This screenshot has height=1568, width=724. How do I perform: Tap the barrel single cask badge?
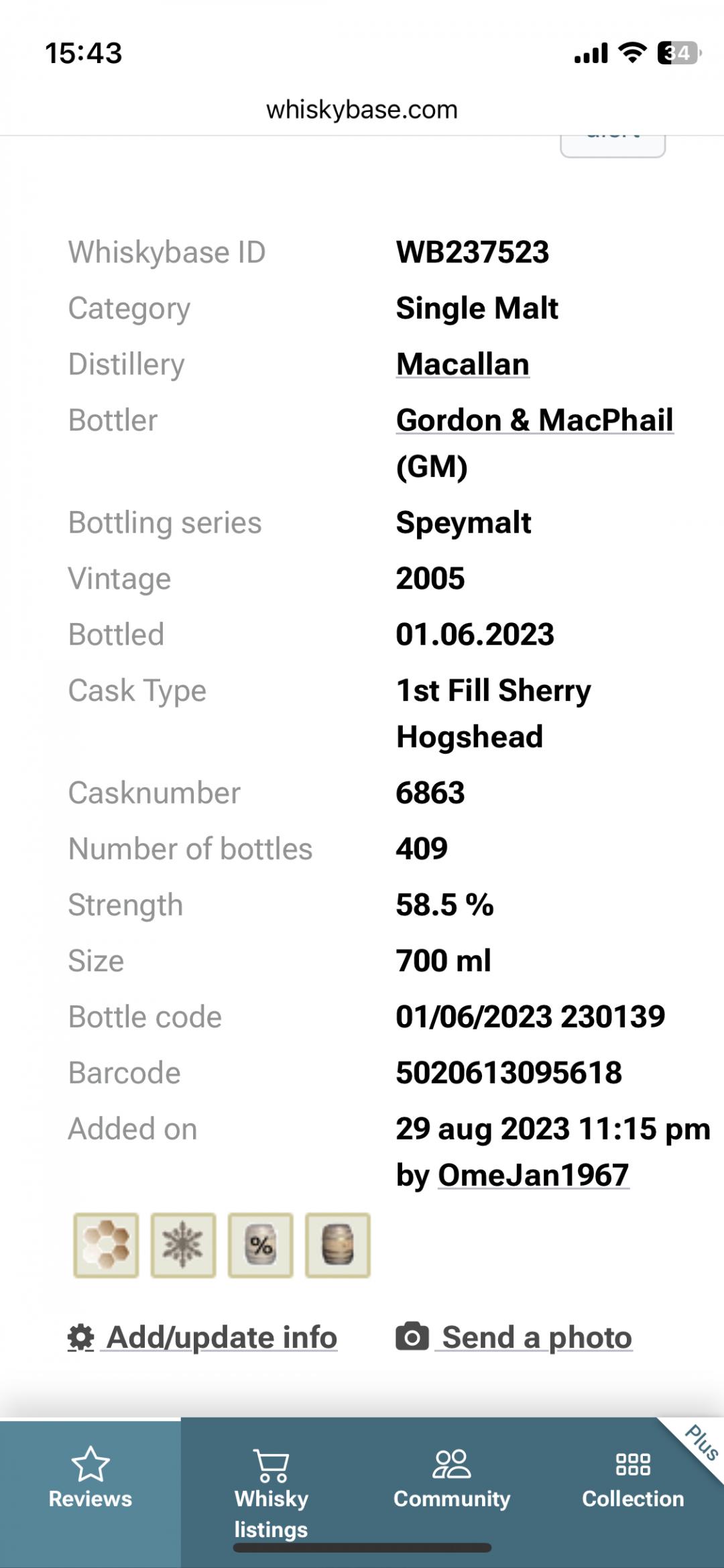tap(338, 1245)
